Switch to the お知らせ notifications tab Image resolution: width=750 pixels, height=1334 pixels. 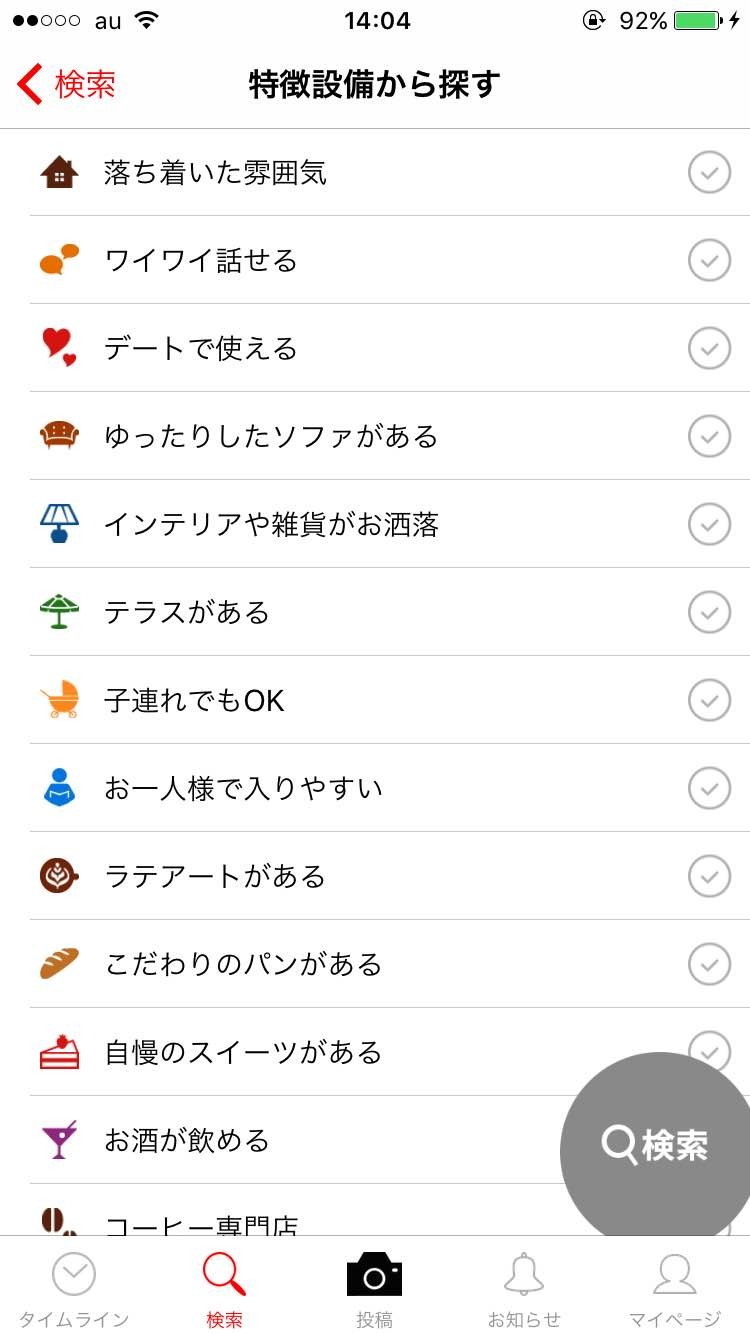(x=524, y=1288)
